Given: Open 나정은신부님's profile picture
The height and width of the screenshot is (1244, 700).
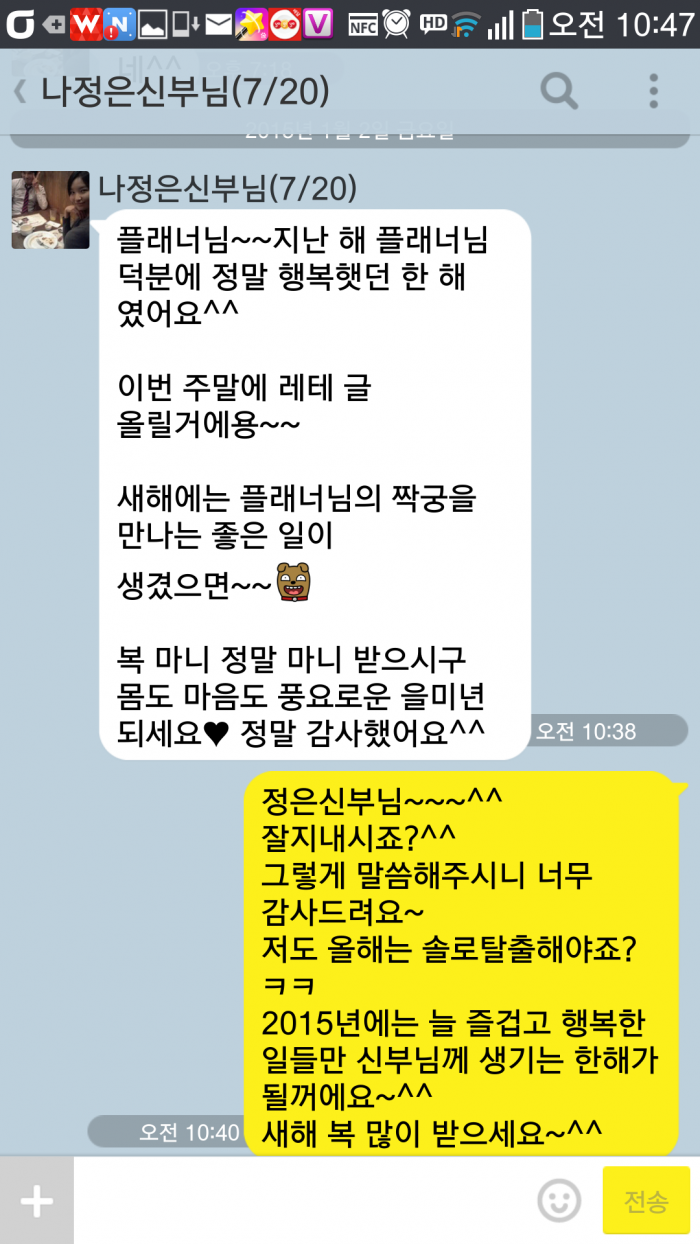Looking at the screenshot, I should tap(50, 210).
